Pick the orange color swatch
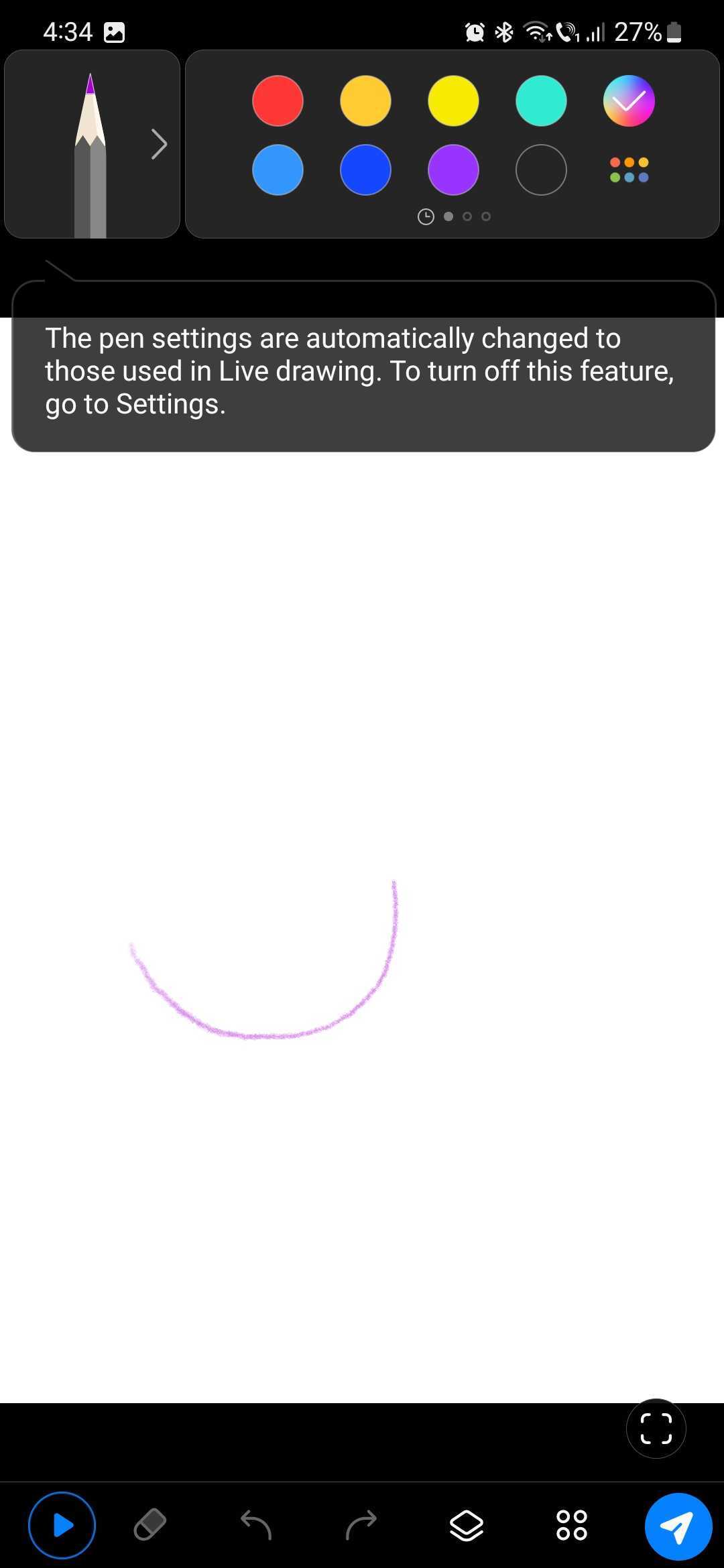 pos(365,101)
